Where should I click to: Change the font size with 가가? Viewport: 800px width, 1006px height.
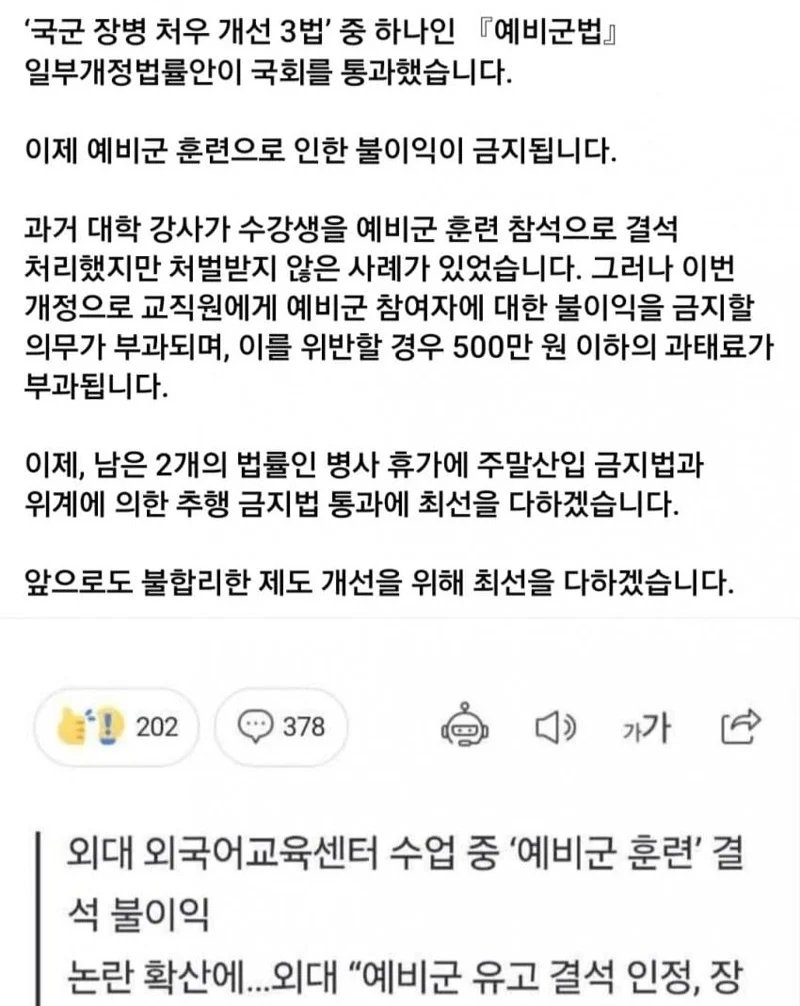click(x=645, y=727)
